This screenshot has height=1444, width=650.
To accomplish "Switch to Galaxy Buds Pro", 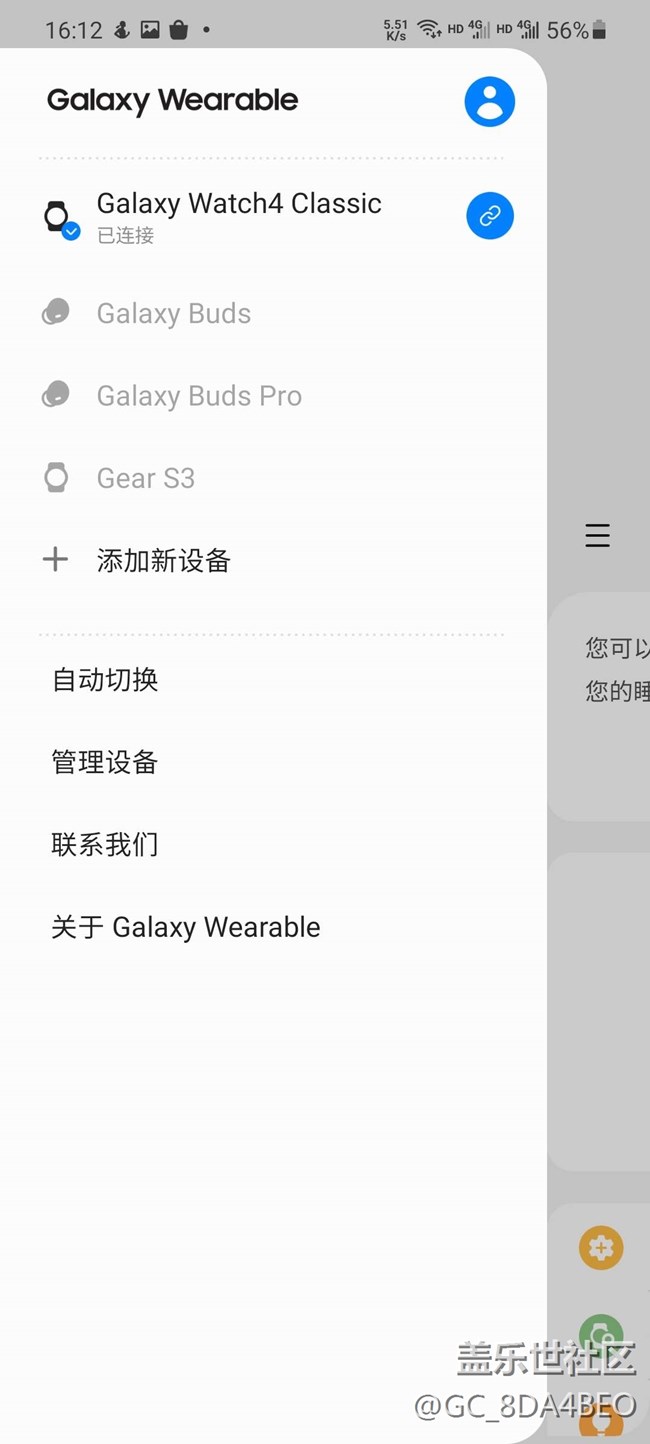I will 272,396.
